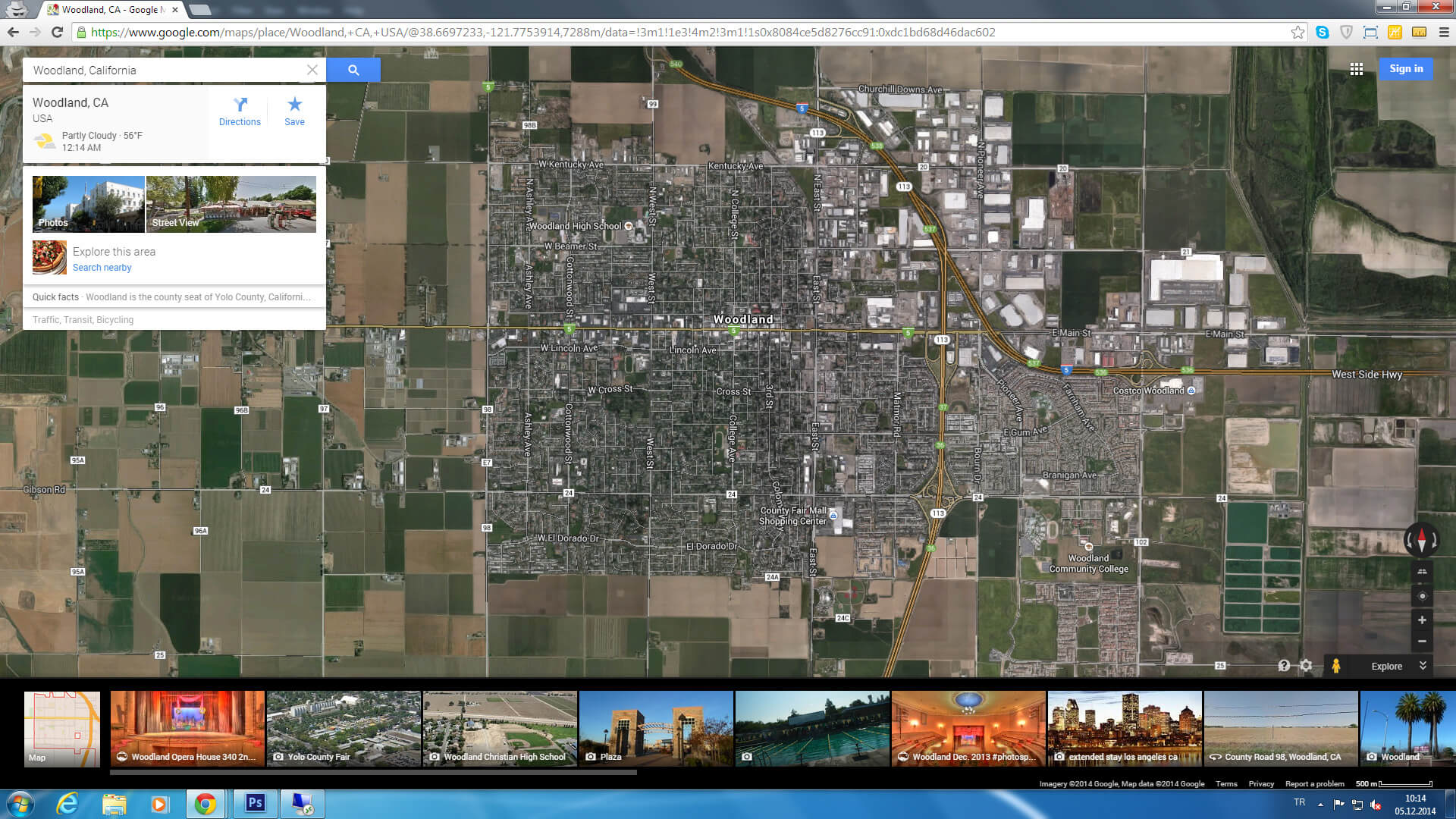Tap the Sign in button
This screenshot has height=819, width=1456.
click(x=1406, y=69)
